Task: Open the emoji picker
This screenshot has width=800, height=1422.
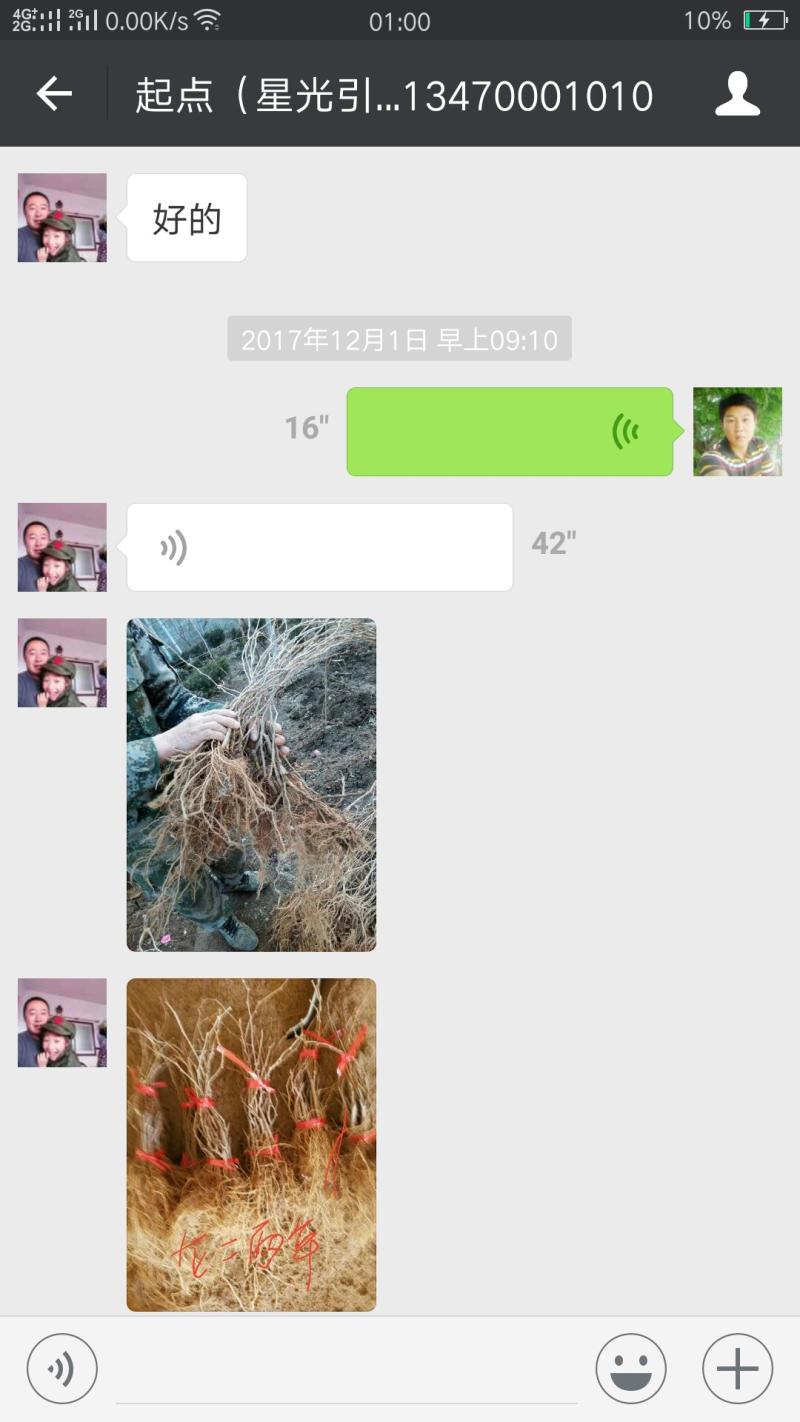Action: [631, 1369]
